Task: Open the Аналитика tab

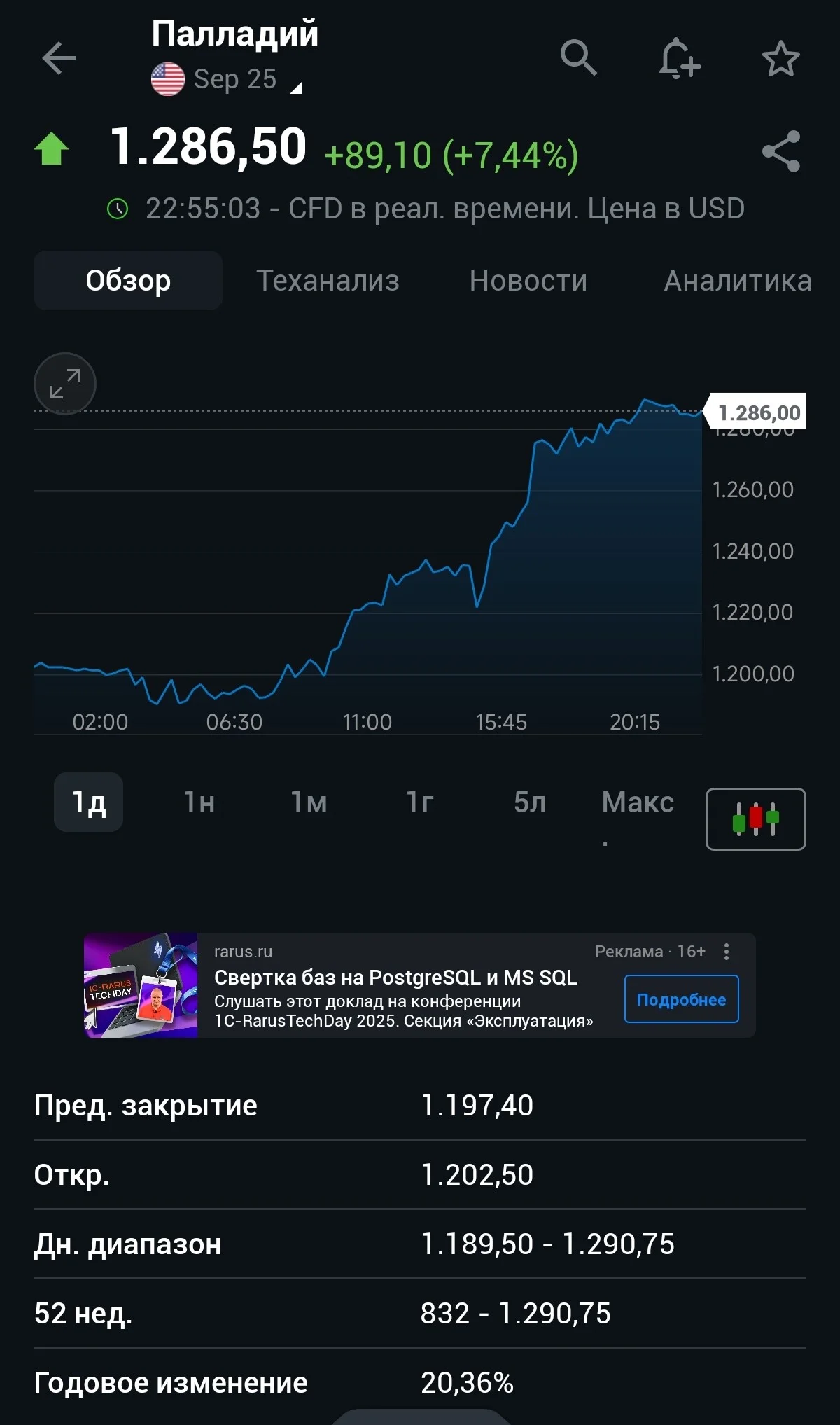Action: click(x=738, y=281)
